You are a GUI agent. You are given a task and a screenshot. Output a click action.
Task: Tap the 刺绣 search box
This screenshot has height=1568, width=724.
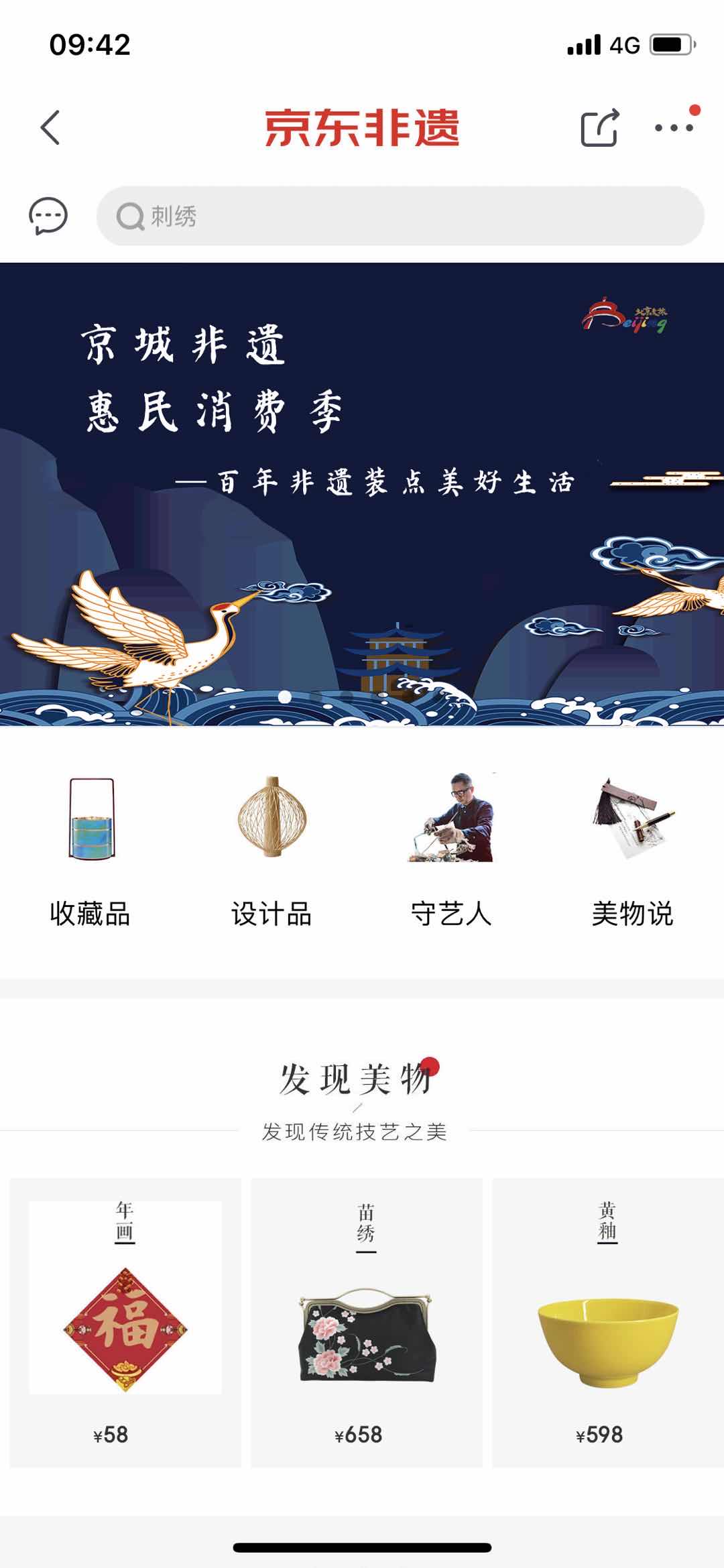(x=400, y=217)
